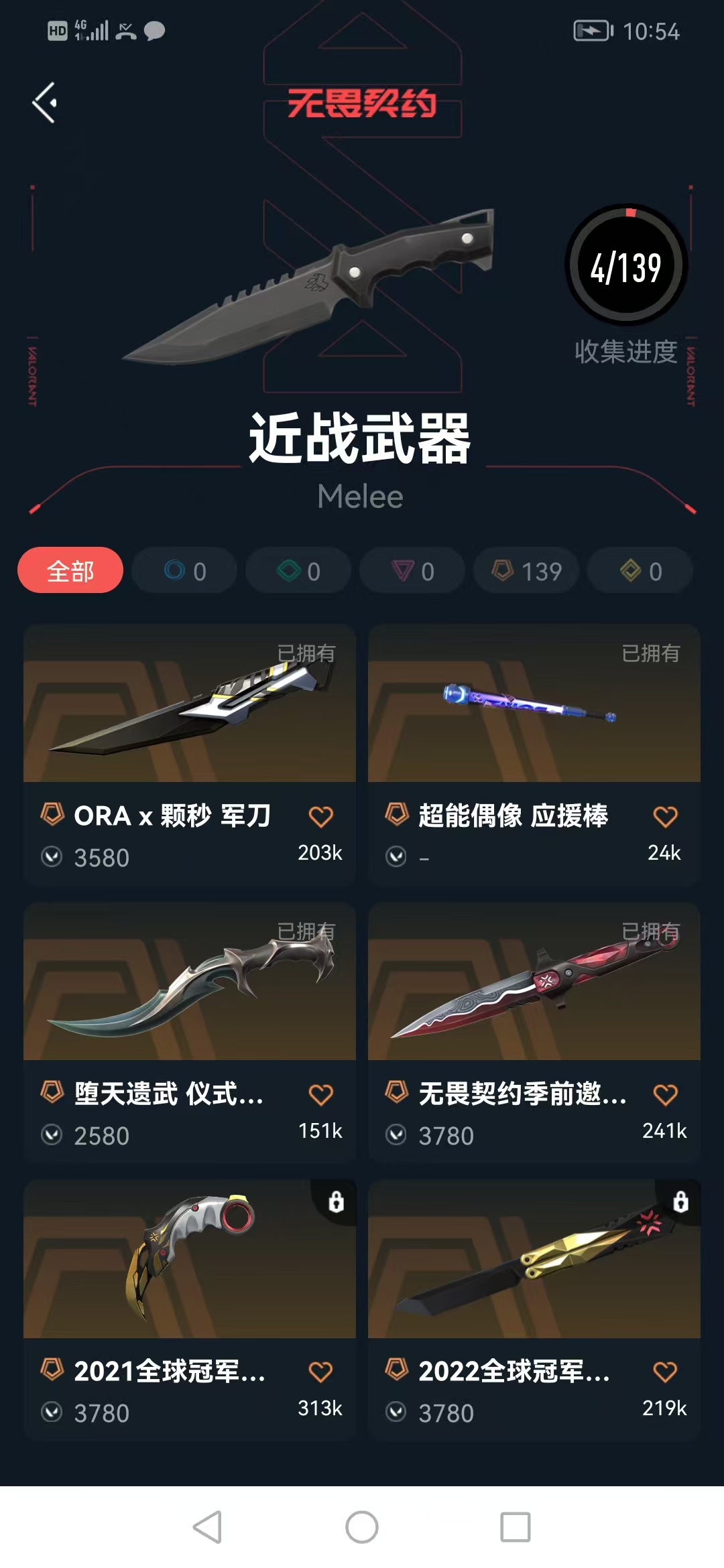Filter by the blue circle tier chip
This screenshot has height=1568, width=724.
tap(184, 571)
